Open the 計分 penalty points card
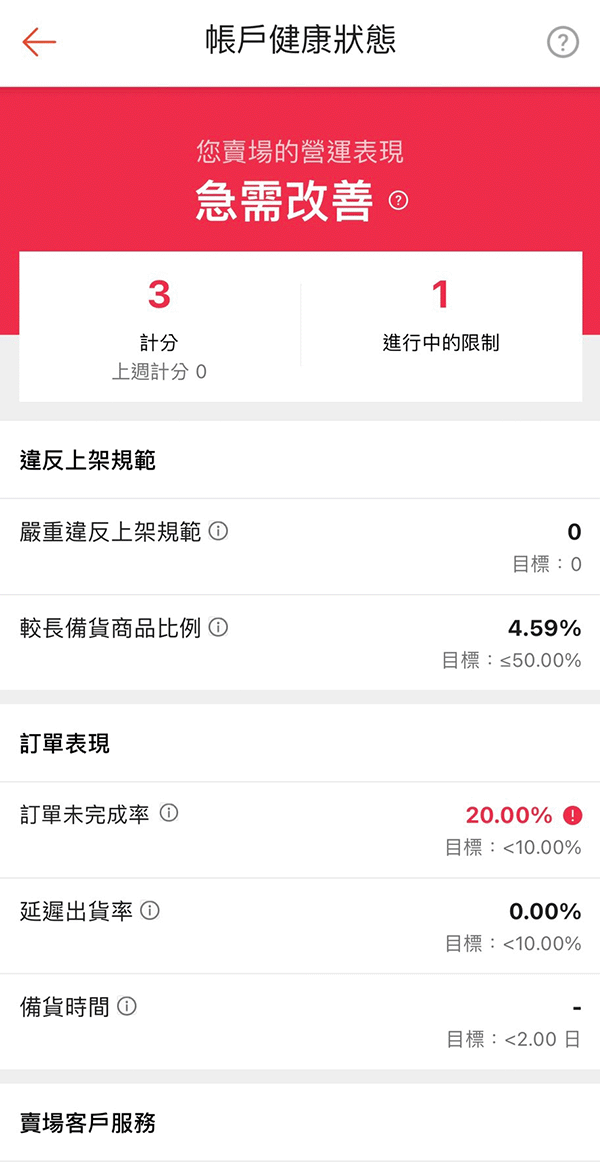 159,326
